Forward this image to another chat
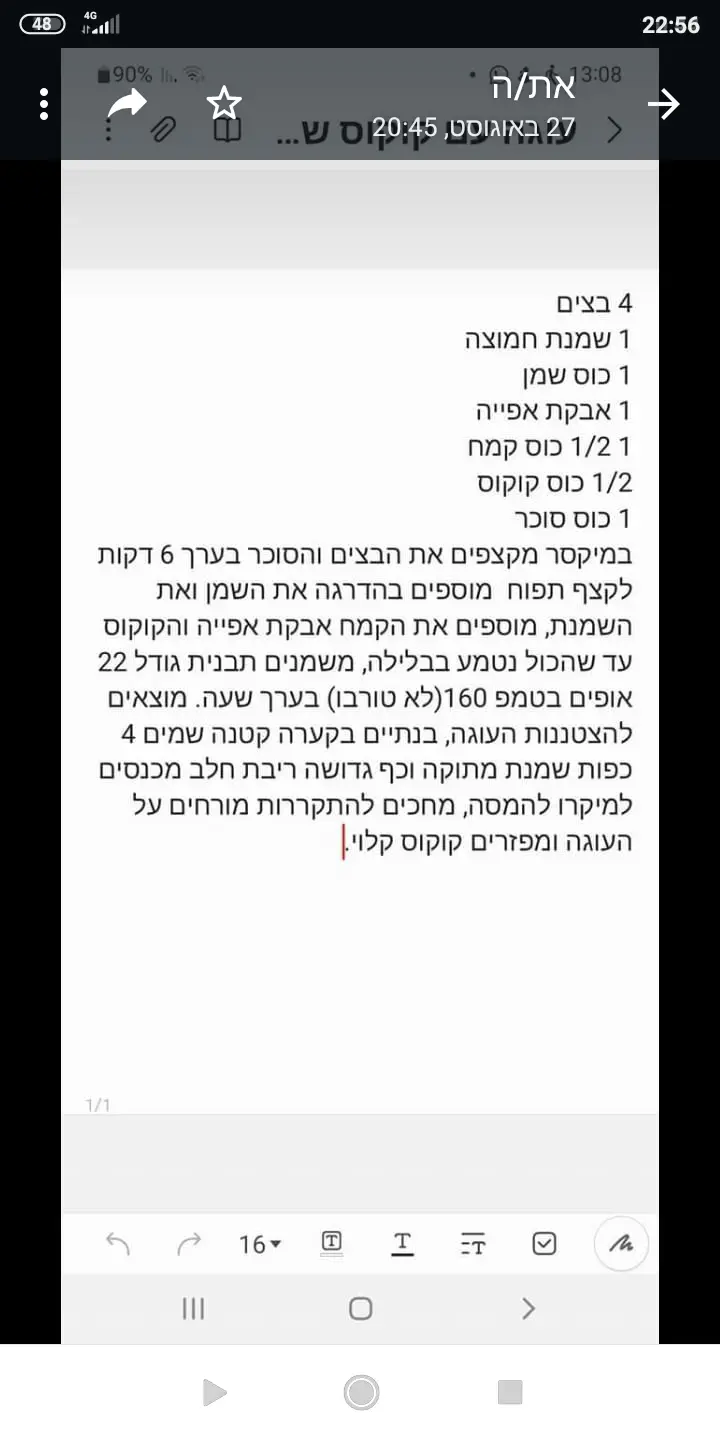The width and height of the screenshot is (720, 1440). point(127,104)
